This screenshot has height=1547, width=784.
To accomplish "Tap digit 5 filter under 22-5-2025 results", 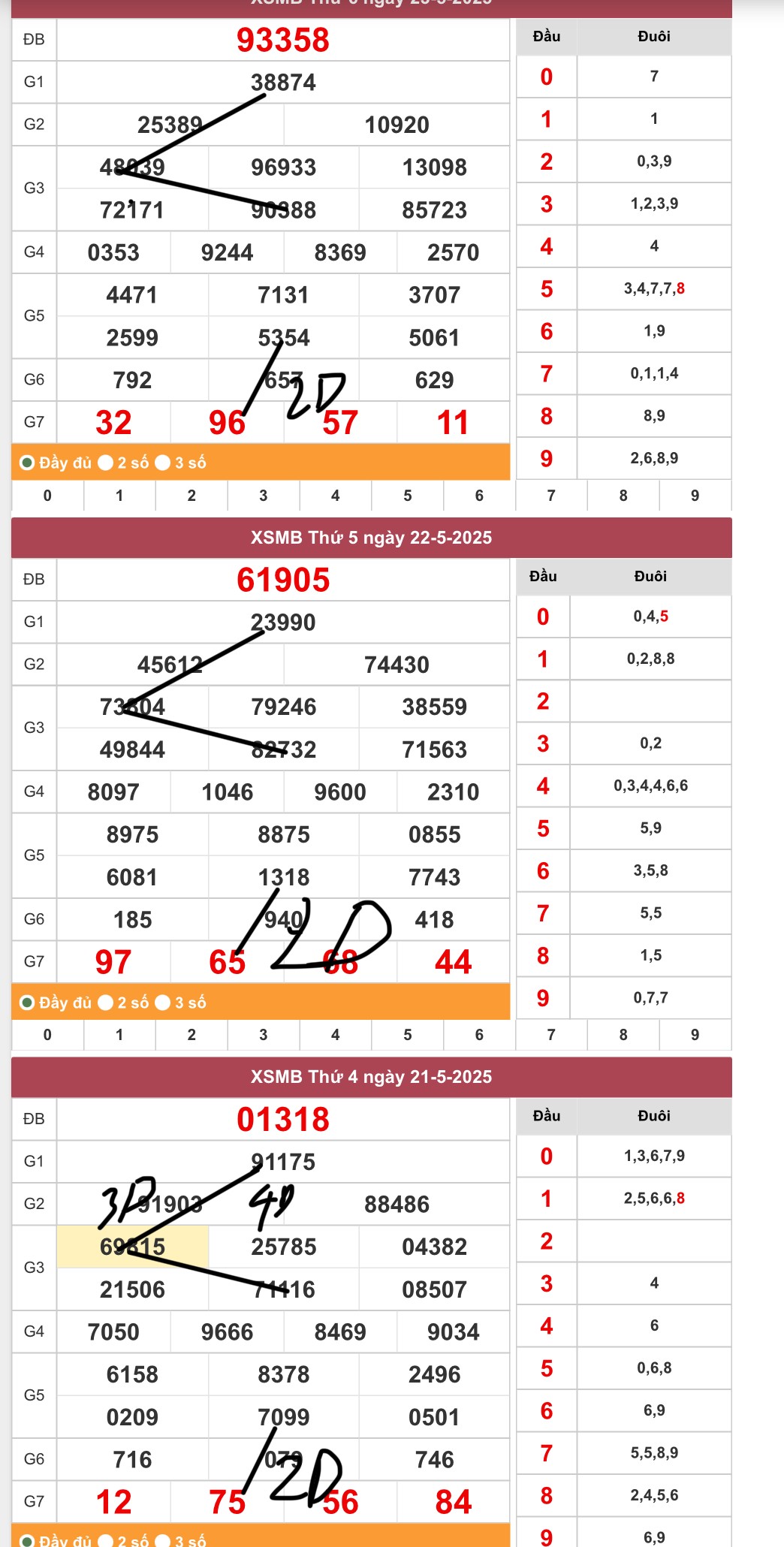I will point(408,1035).
